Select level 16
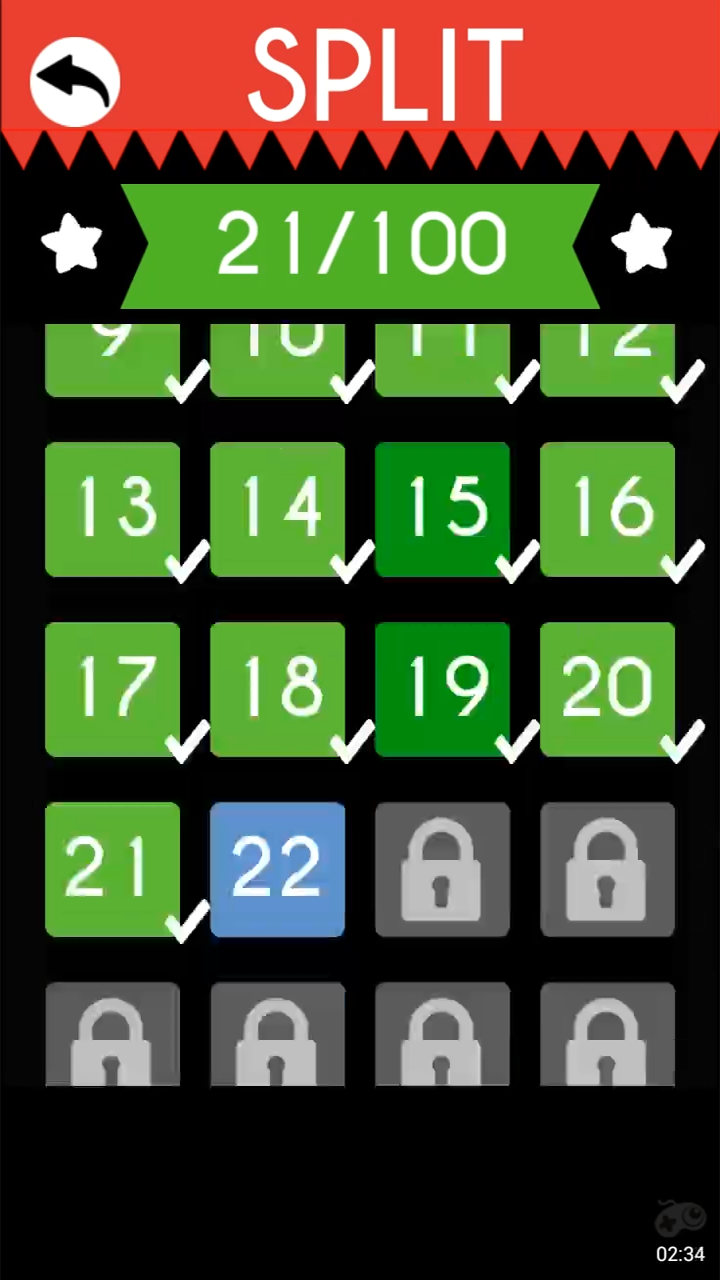 tap(607, 509)
